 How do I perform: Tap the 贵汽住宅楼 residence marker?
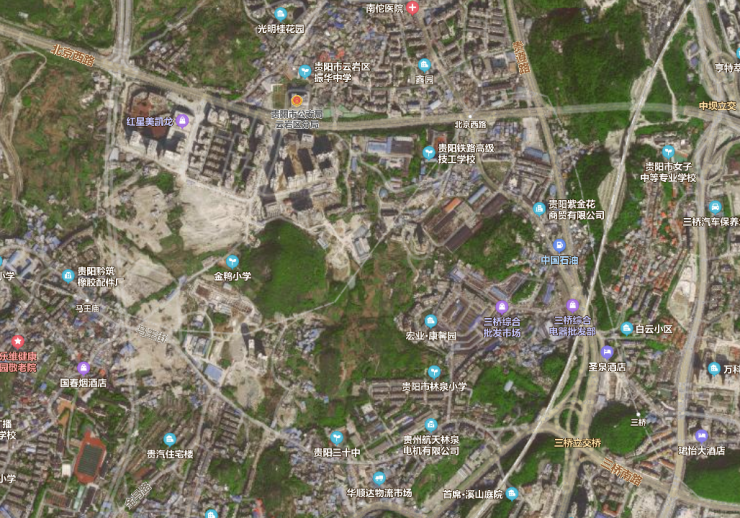pyautogui.click(x=169, y=439)
